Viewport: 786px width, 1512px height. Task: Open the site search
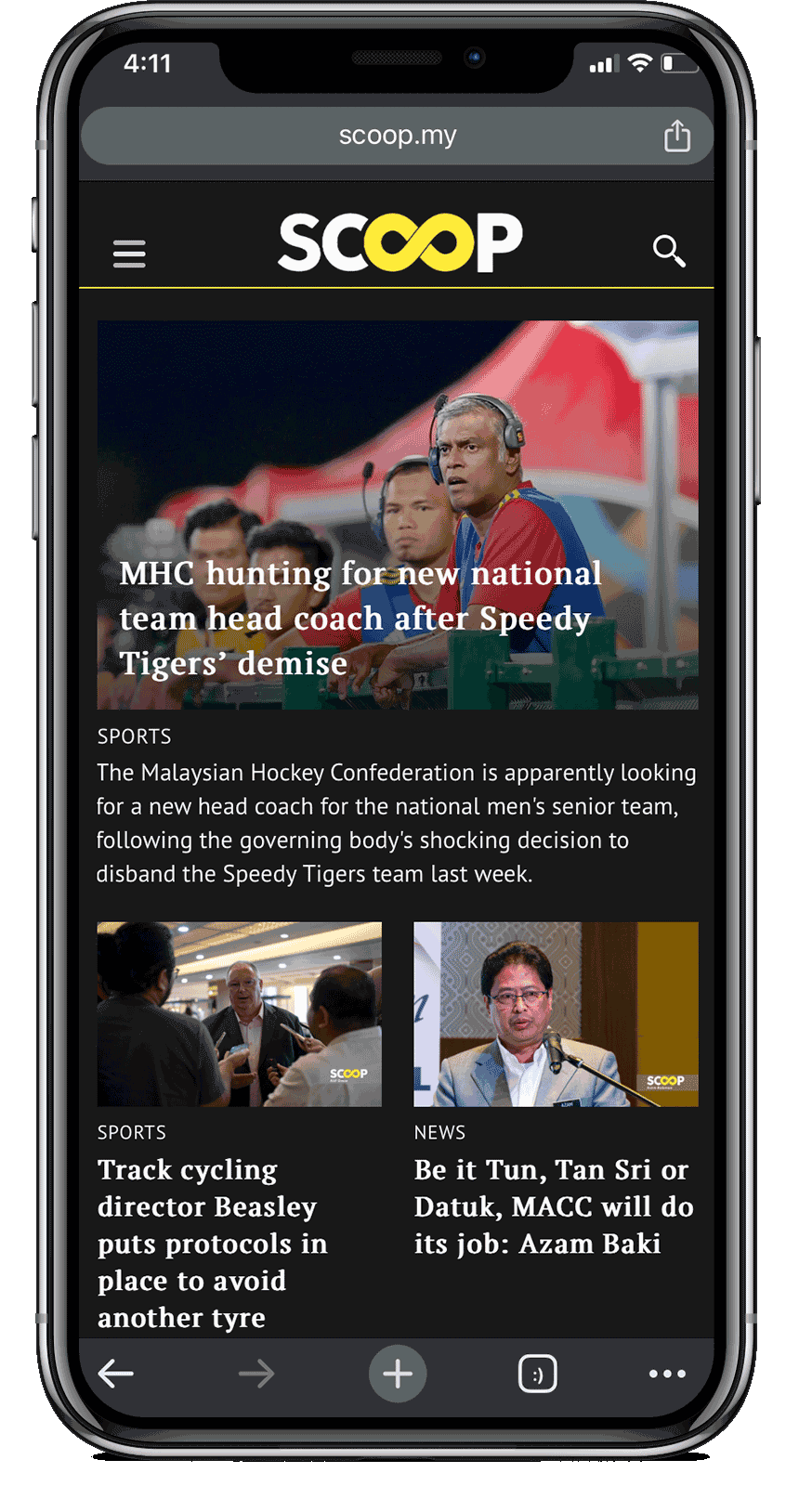pyautogui.click(x=668, y=251)
